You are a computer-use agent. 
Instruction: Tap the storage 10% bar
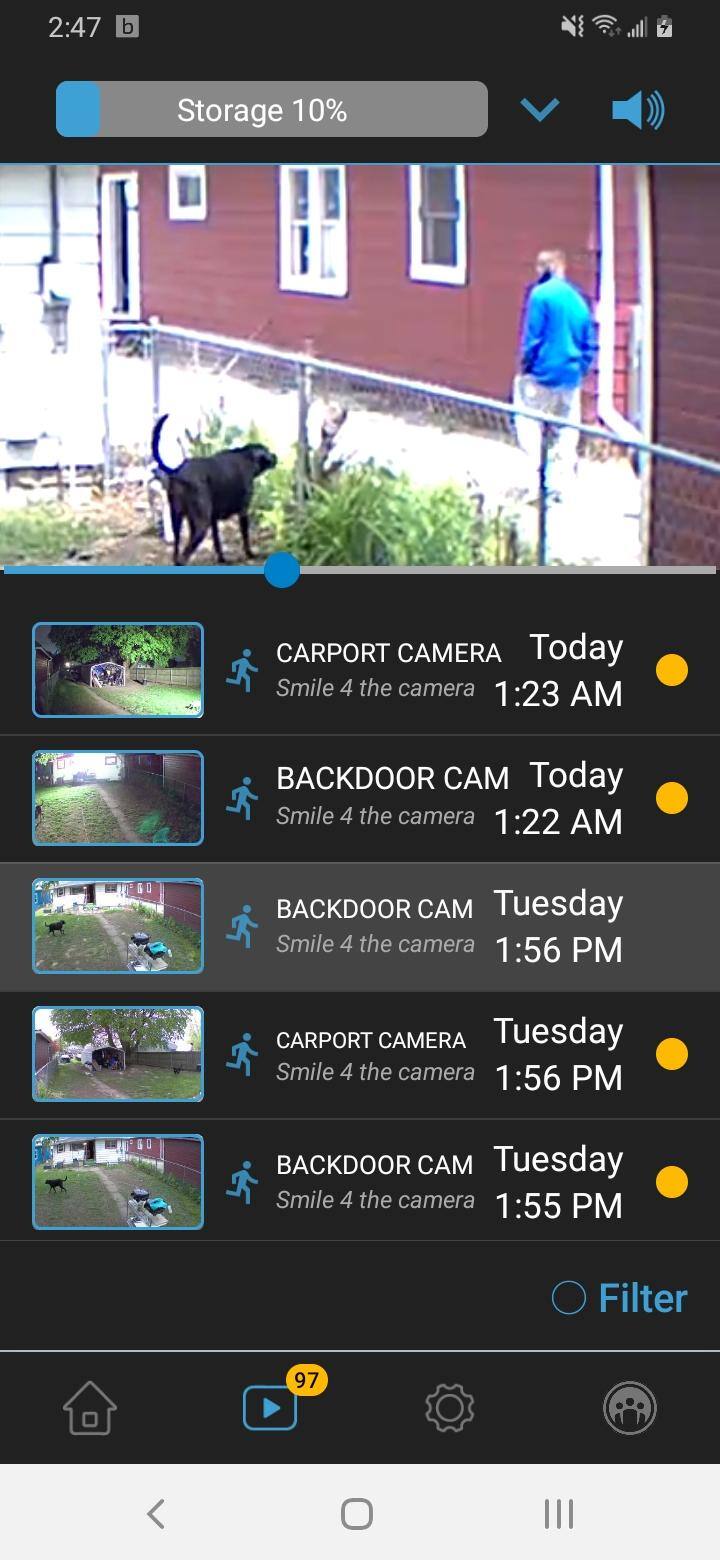coord(272,109)
